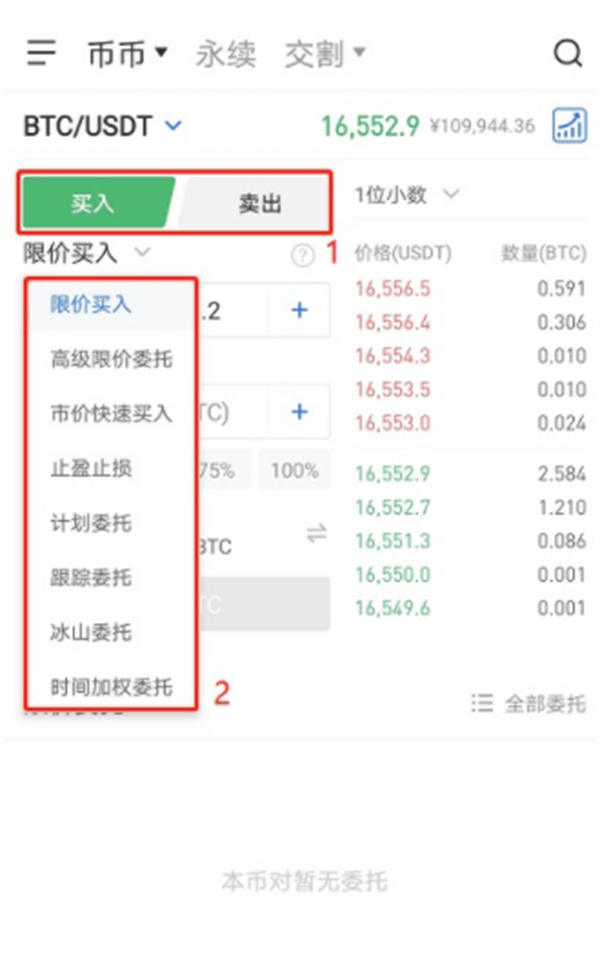Select 时间加权委托 order type
600x980 pixels.
click(111, 687)
